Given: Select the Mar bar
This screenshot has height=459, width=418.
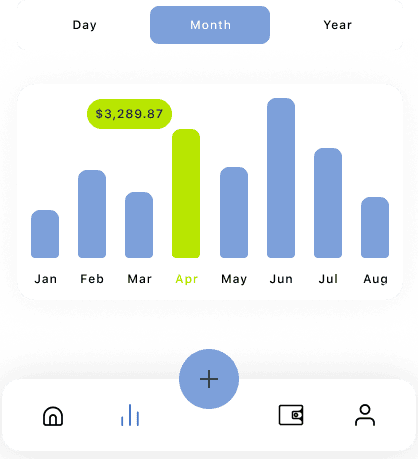Looking at the screenshot, I should click(139, 225).
